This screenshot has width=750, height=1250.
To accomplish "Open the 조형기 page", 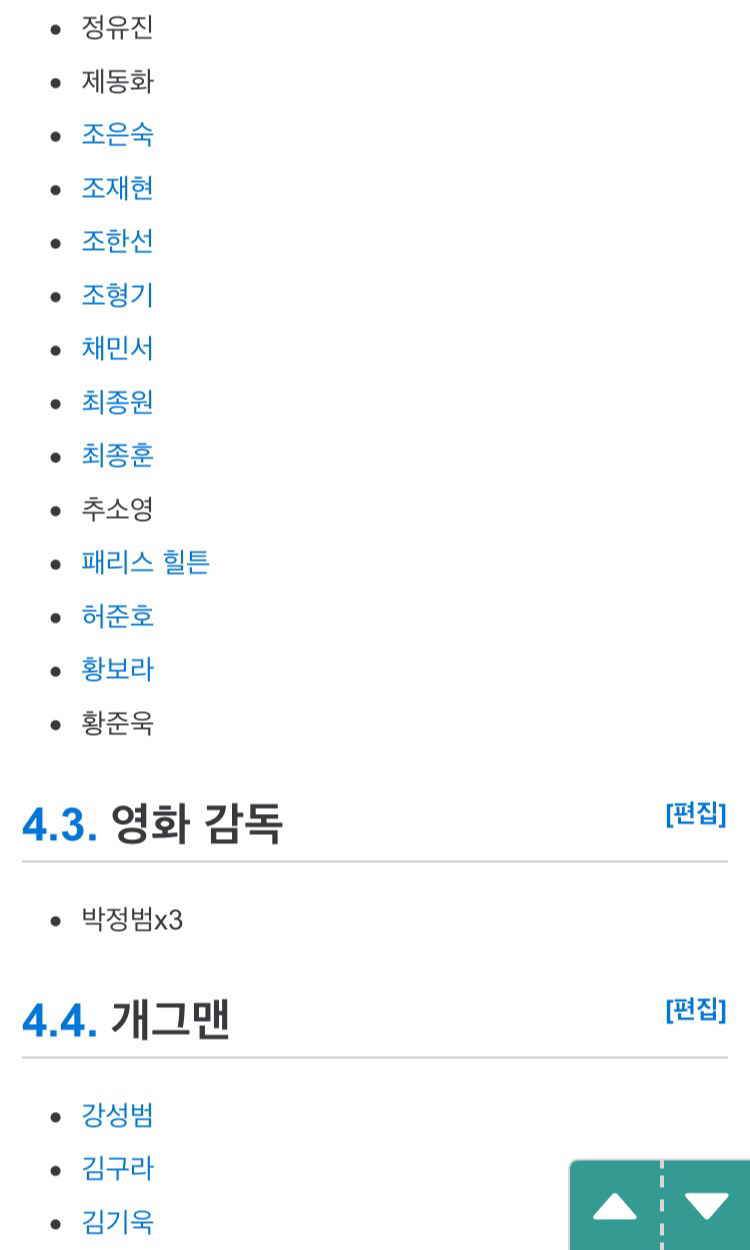I will (x=117, y=295).
